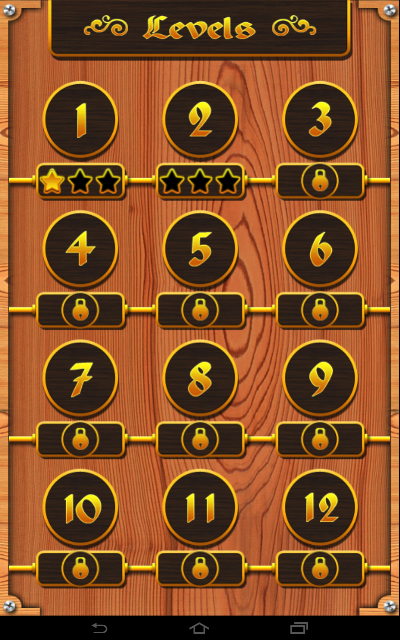Return to the home screen
Viewport: 400px width, 640px height.
[x=200, y=628]
